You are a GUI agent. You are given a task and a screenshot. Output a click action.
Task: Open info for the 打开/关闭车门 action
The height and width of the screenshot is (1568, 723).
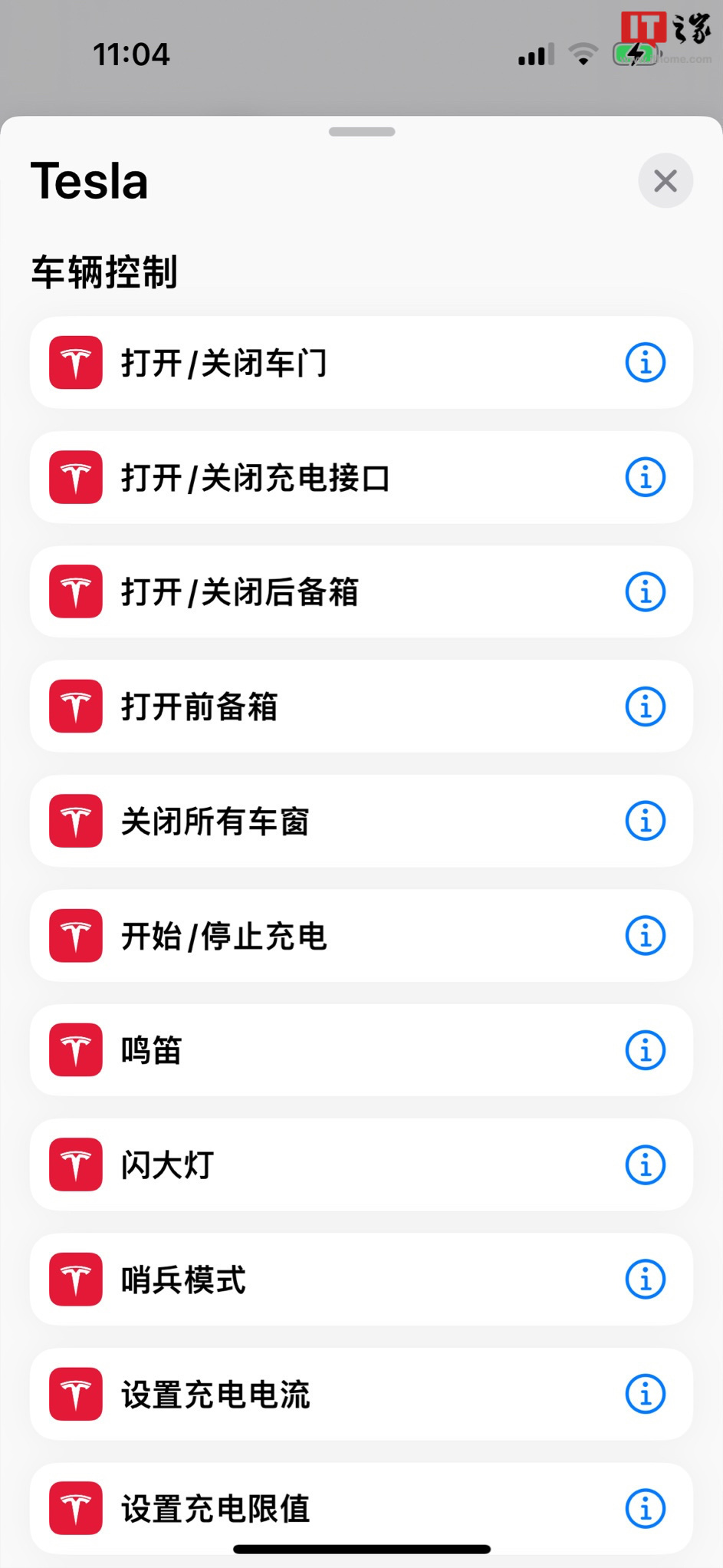coord(644,362)
